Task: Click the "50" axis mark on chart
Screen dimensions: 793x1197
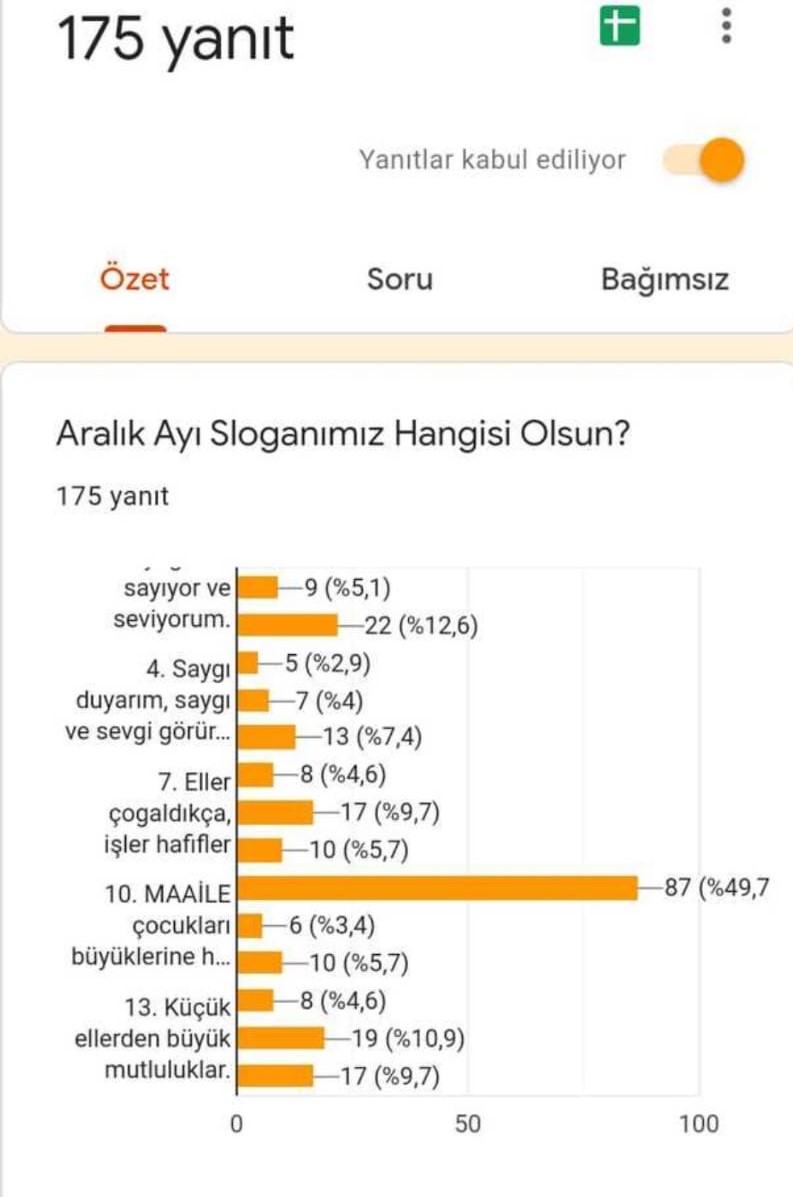Action: coord(467,1123)
